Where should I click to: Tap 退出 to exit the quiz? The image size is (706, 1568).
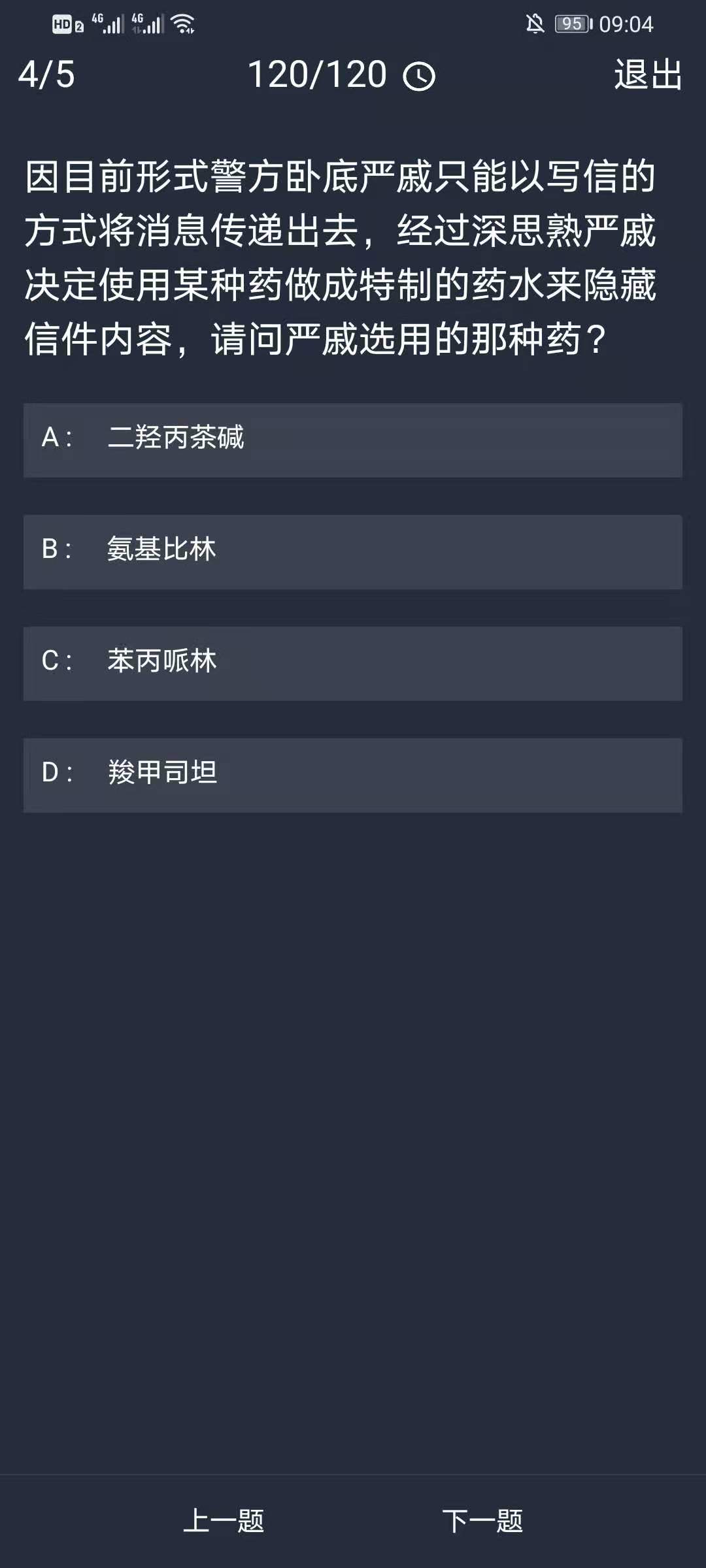(648, 74)
